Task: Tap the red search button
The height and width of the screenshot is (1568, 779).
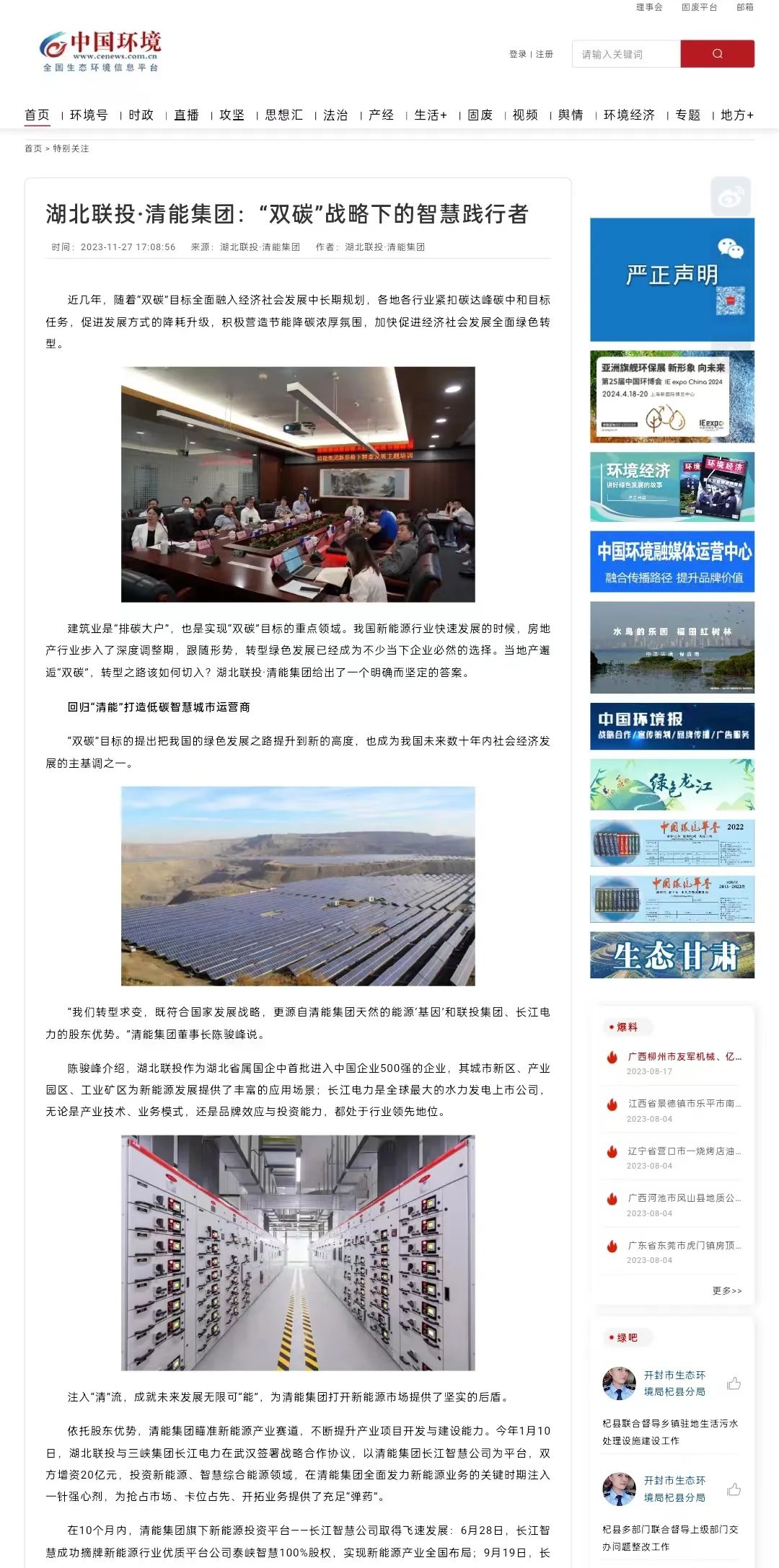Action: [x=717, y=54]
